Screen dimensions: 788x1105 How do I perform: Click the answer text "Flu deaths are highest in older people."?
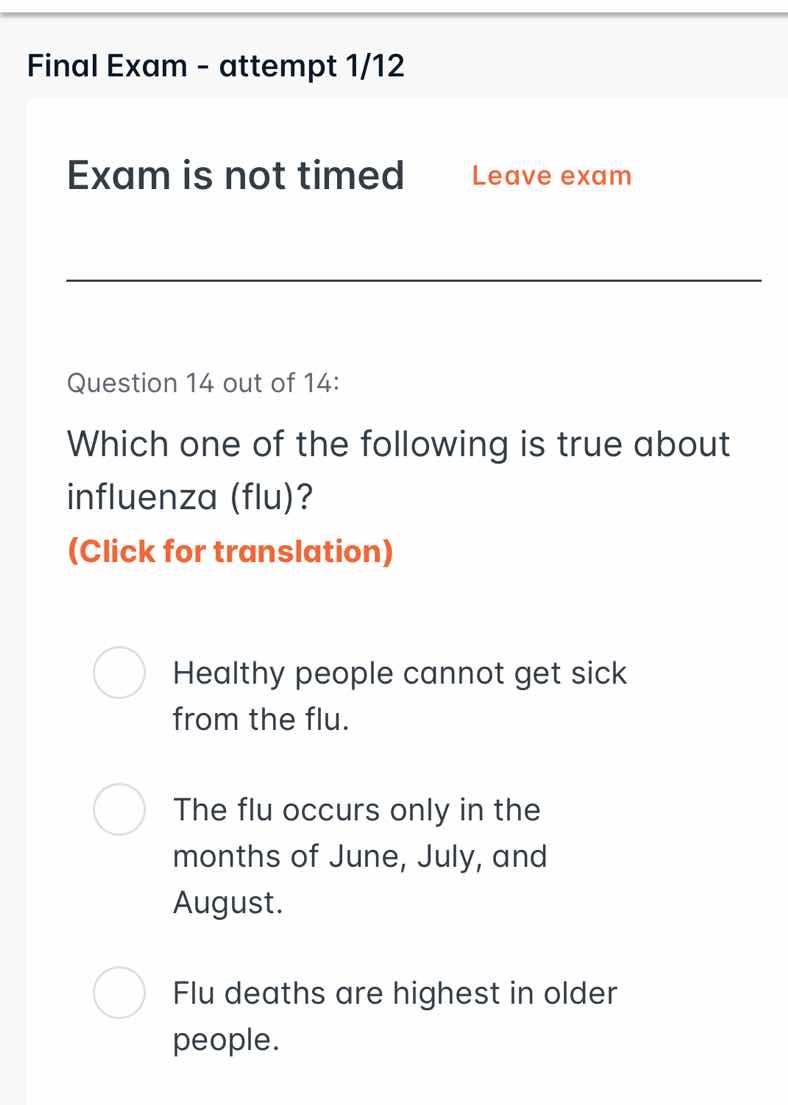coord(394,1016)
